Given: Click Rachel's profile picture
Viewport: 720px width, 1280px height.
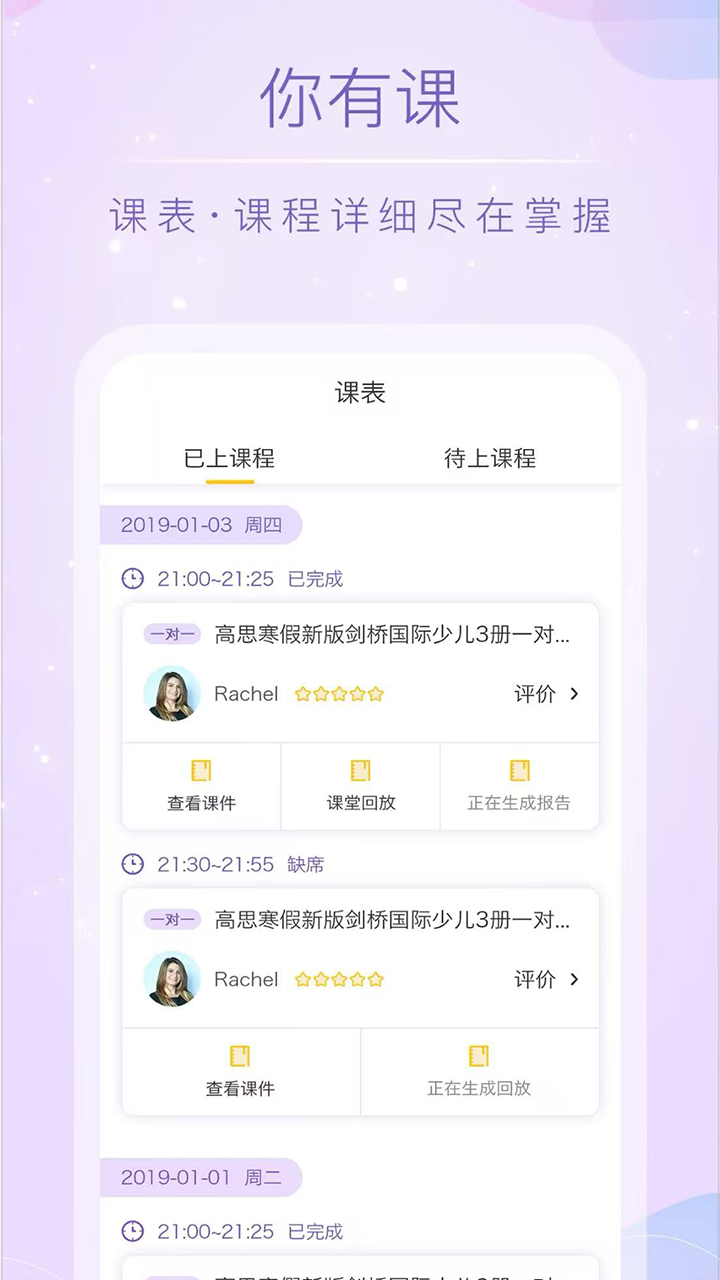Looking at the screenshot, I should pyautogui.click(x=171, y=694).
